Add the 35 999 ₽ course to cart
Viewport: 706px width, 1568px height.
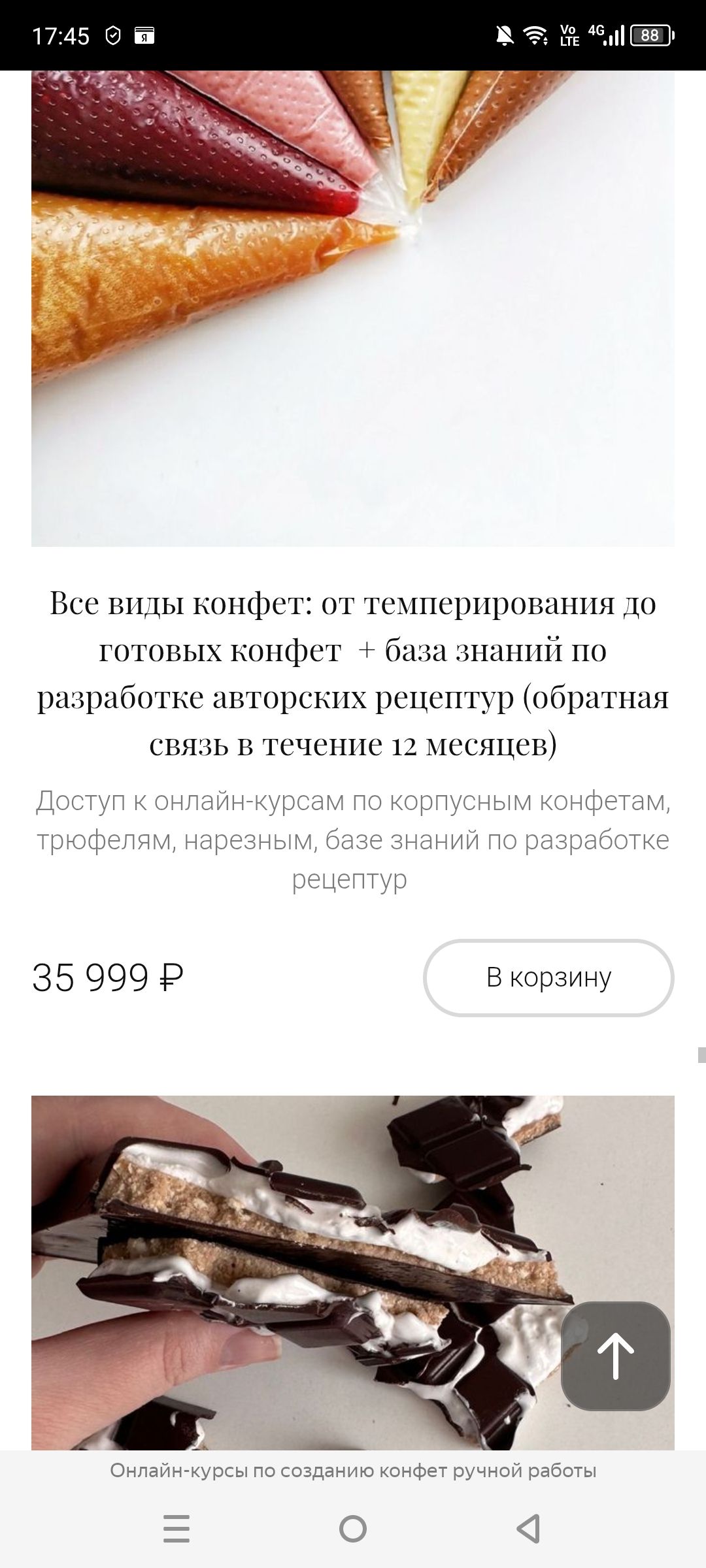tap(548, 977)
